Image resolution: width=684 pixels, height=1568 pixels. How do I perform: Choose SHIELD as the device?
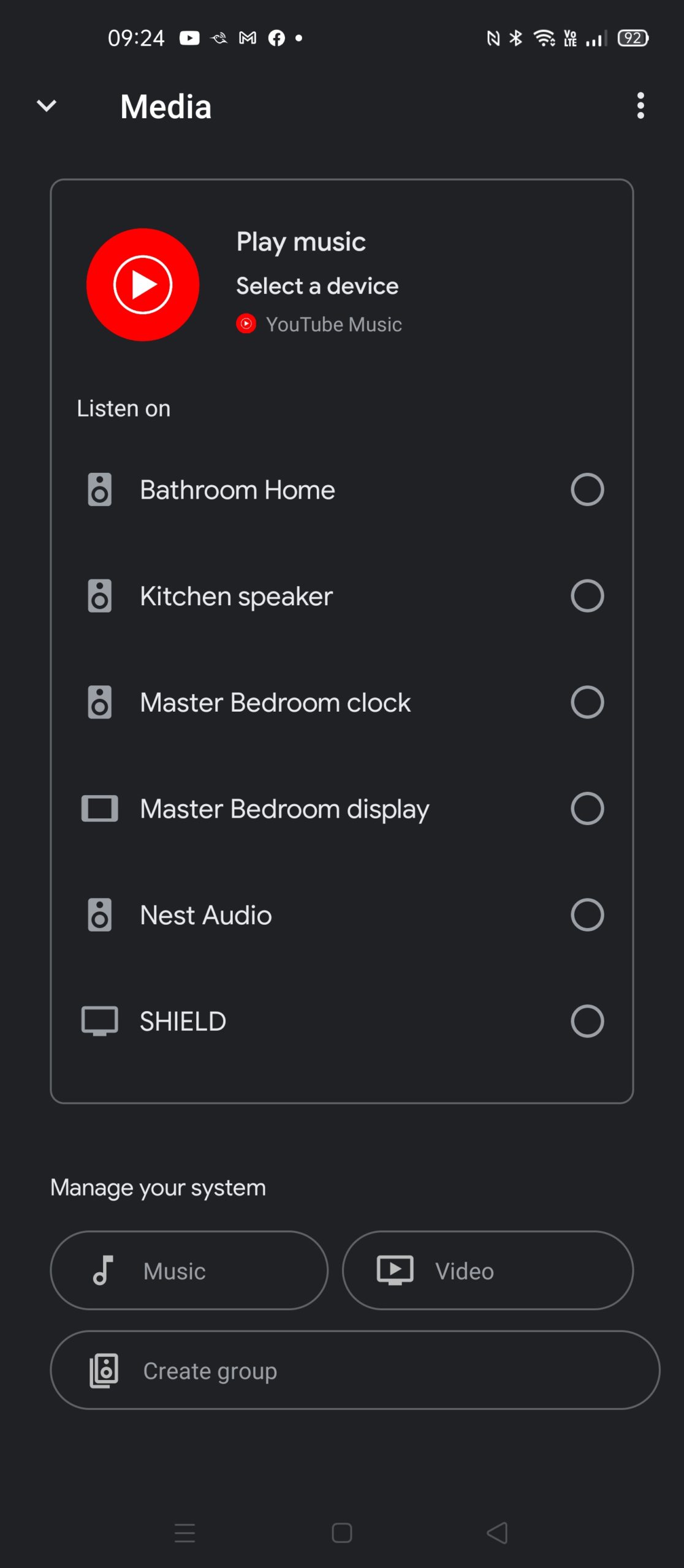click(x=342, y=1021)
